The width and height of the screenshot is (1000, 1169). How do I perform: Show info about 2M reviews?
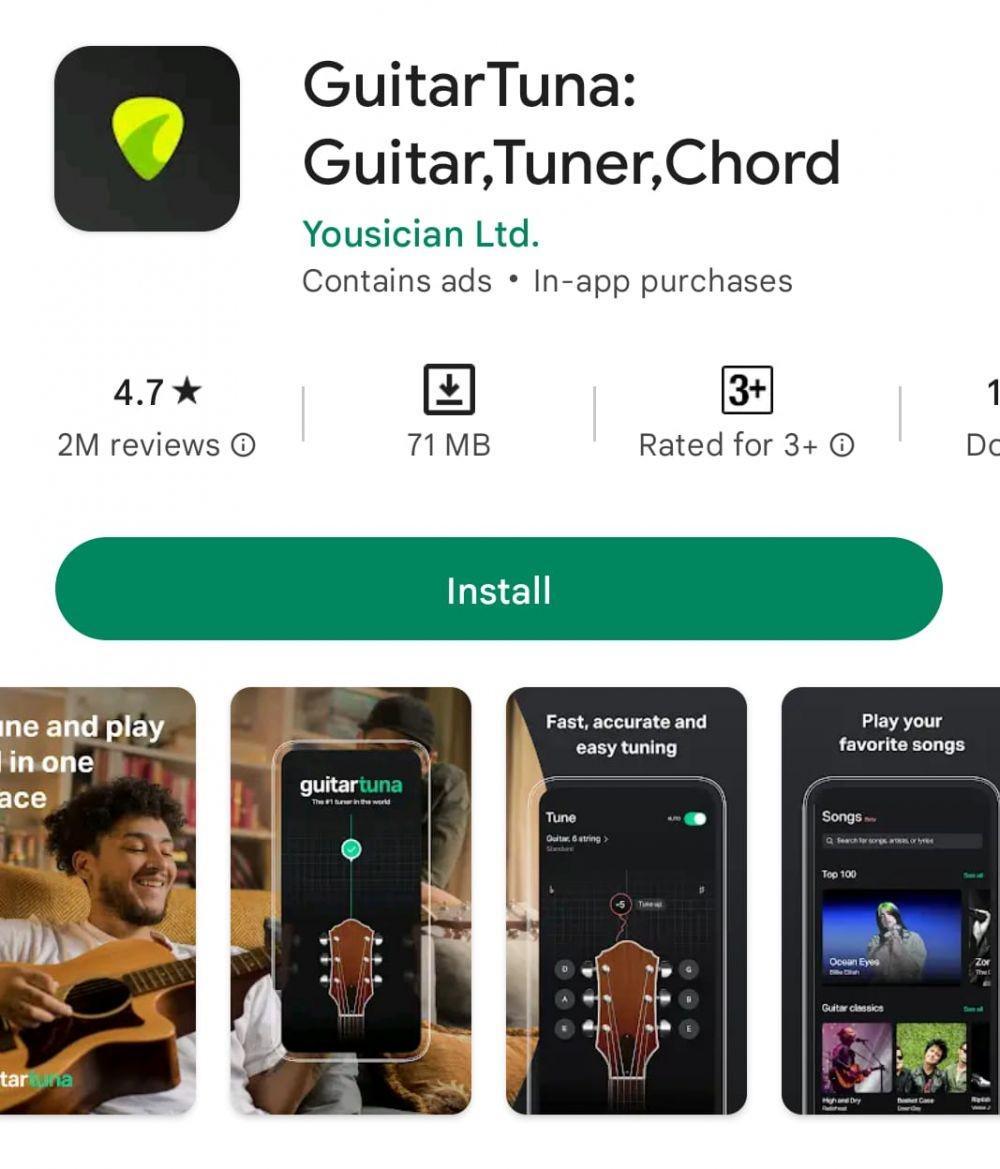click(243, 445)
